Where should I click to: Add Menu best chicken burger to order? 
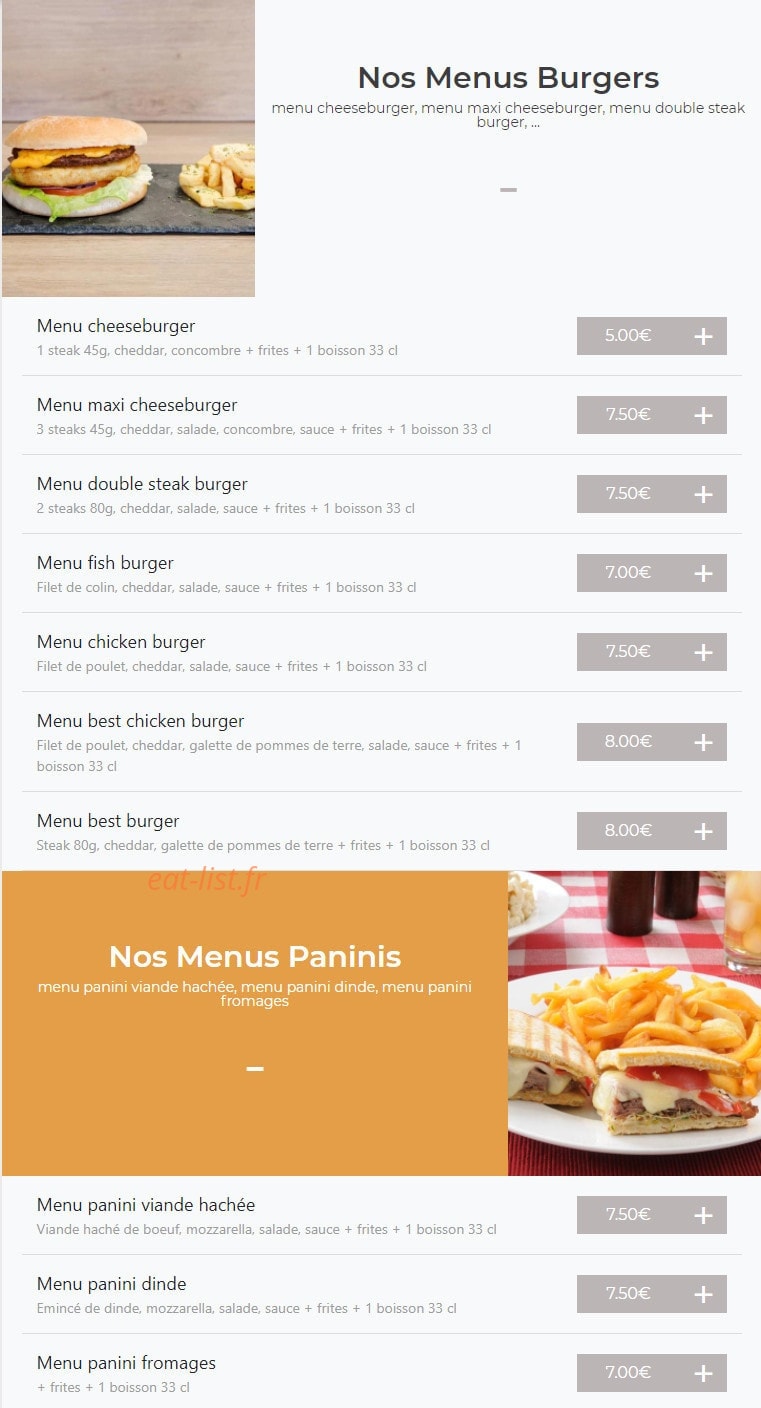(652, 742)
